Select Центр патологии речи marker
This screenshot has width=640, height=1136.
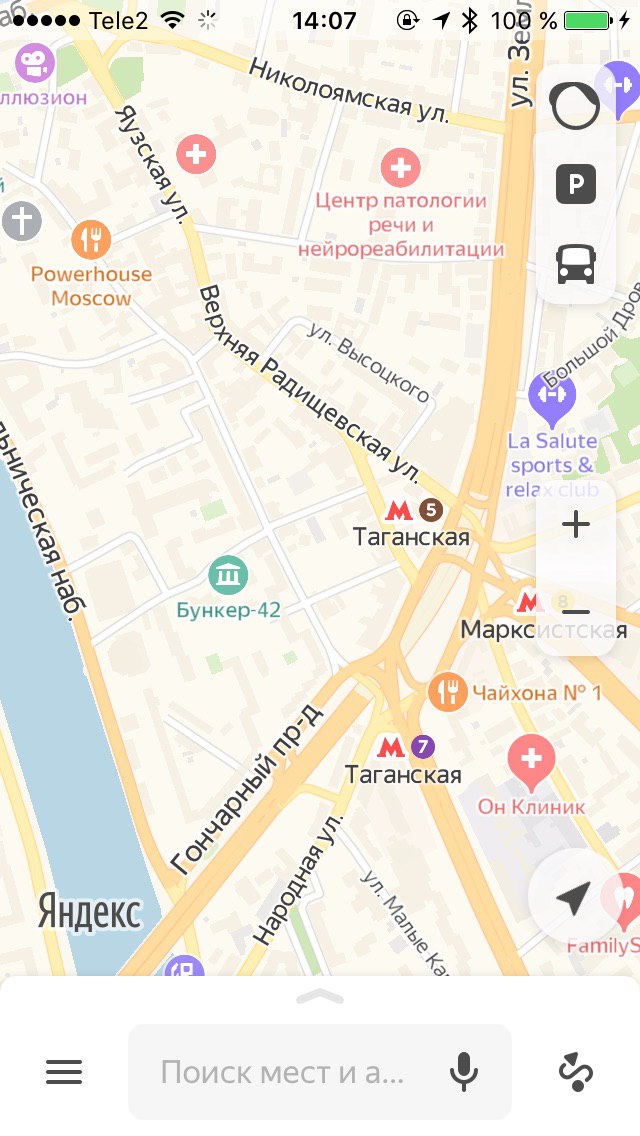click(400, 167)
